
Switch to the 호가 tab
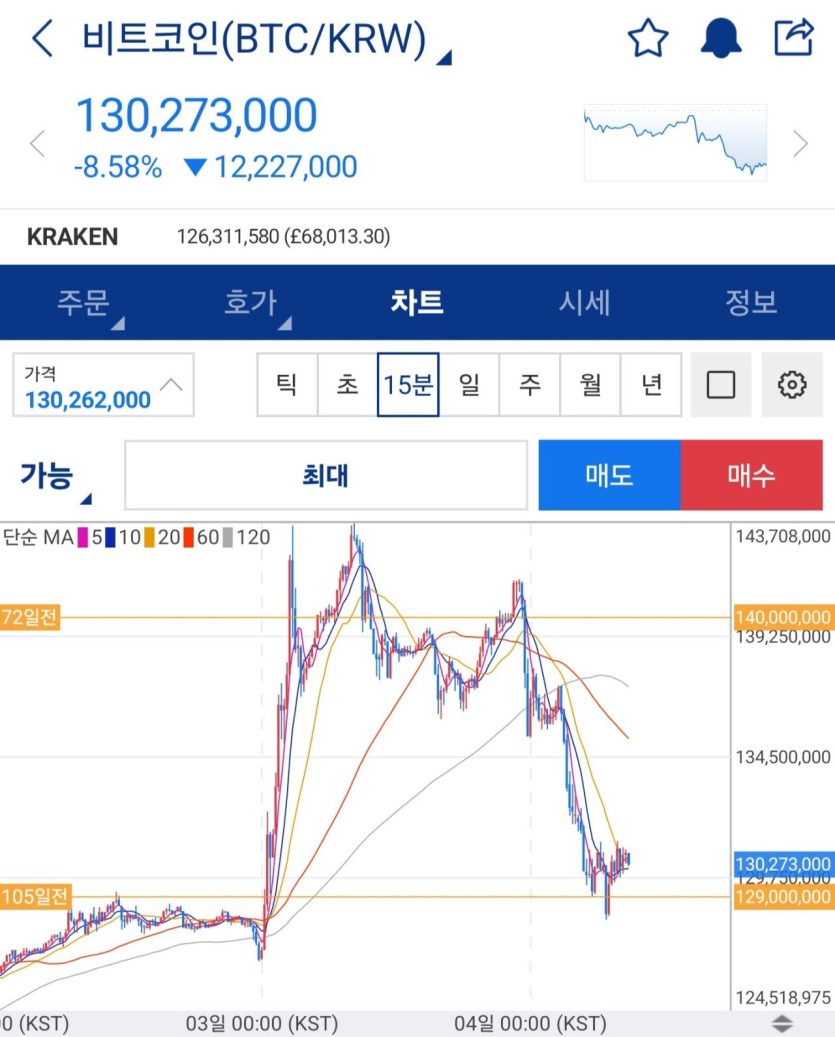pos(251,303)
